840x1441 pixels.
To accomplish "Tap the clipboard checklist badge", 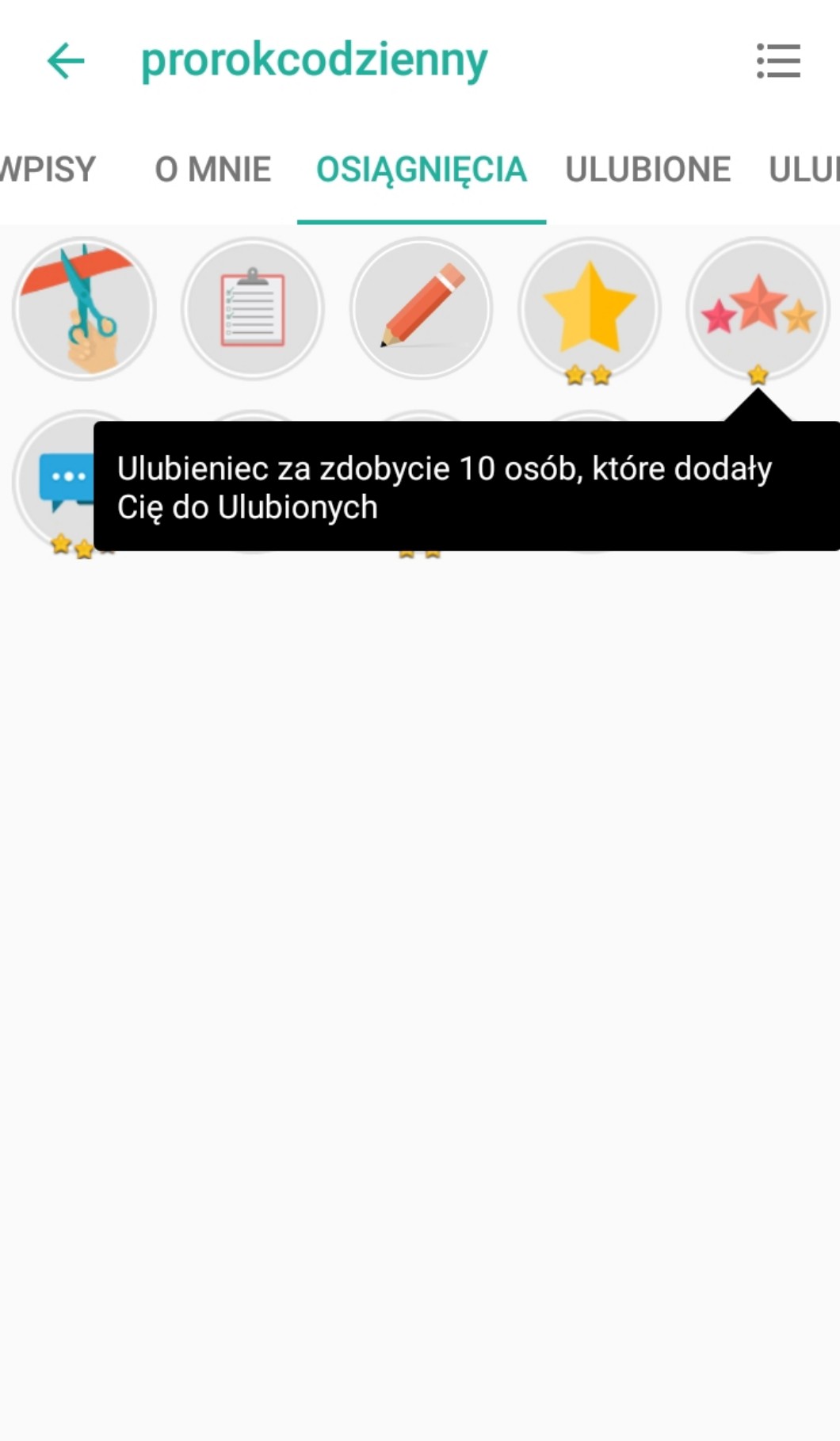I will 253,308.
